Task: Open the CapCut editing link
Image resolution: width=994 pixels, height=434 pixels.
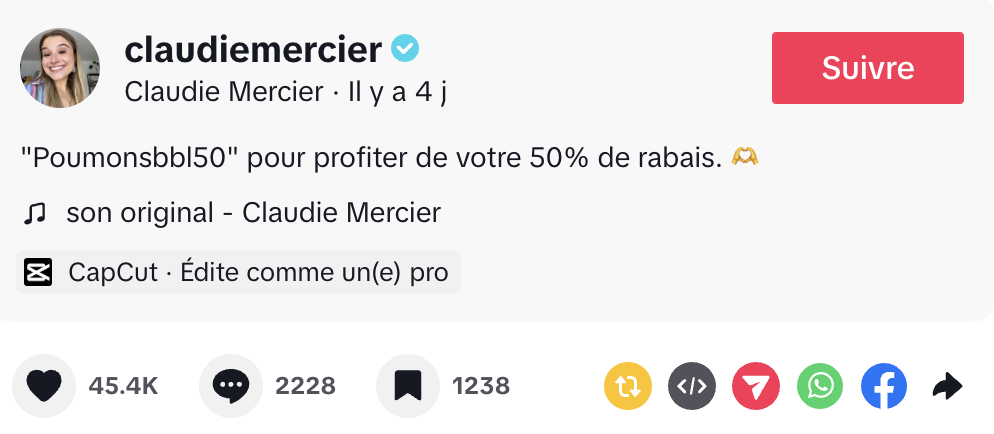Action: point(239,272)
